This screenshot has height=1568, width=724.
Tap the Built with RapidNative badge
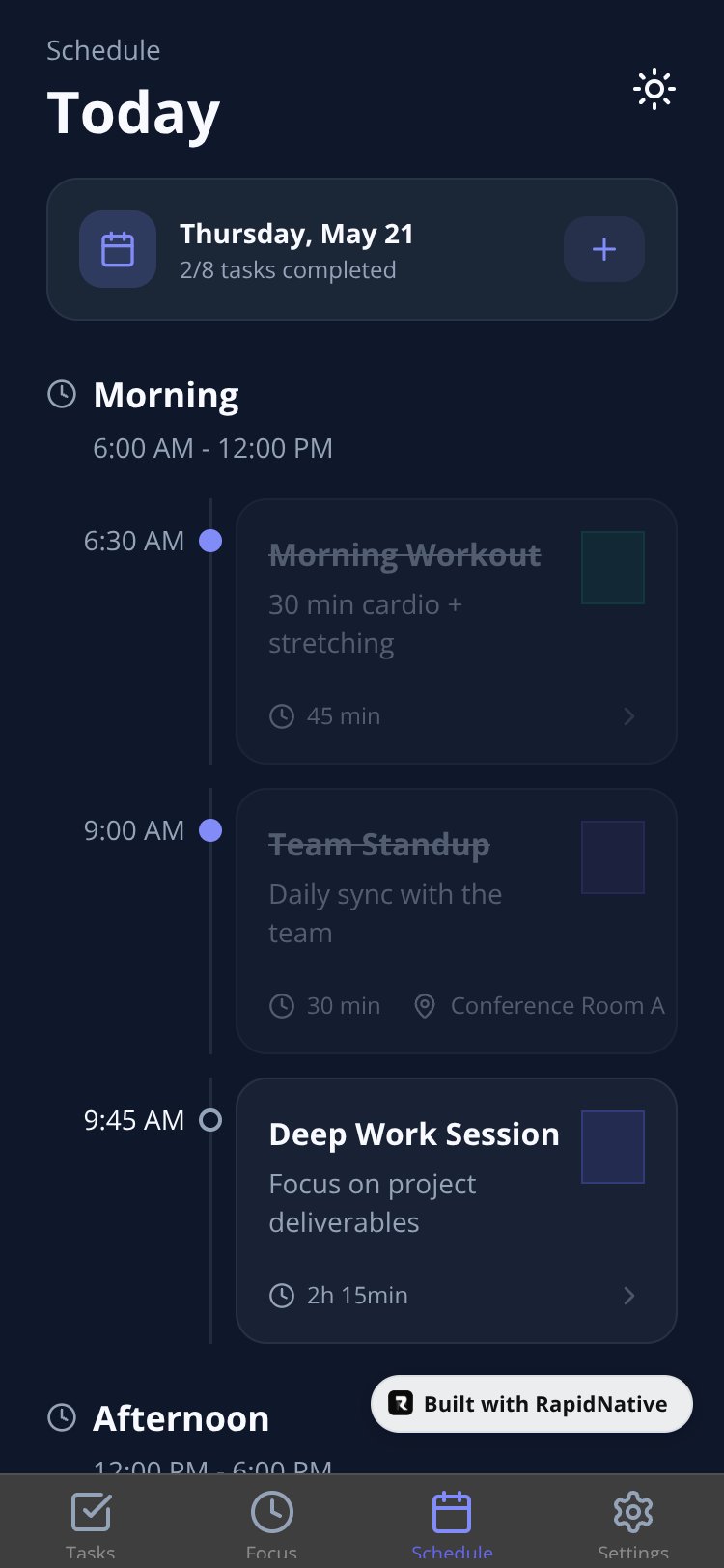[532, 1404]
